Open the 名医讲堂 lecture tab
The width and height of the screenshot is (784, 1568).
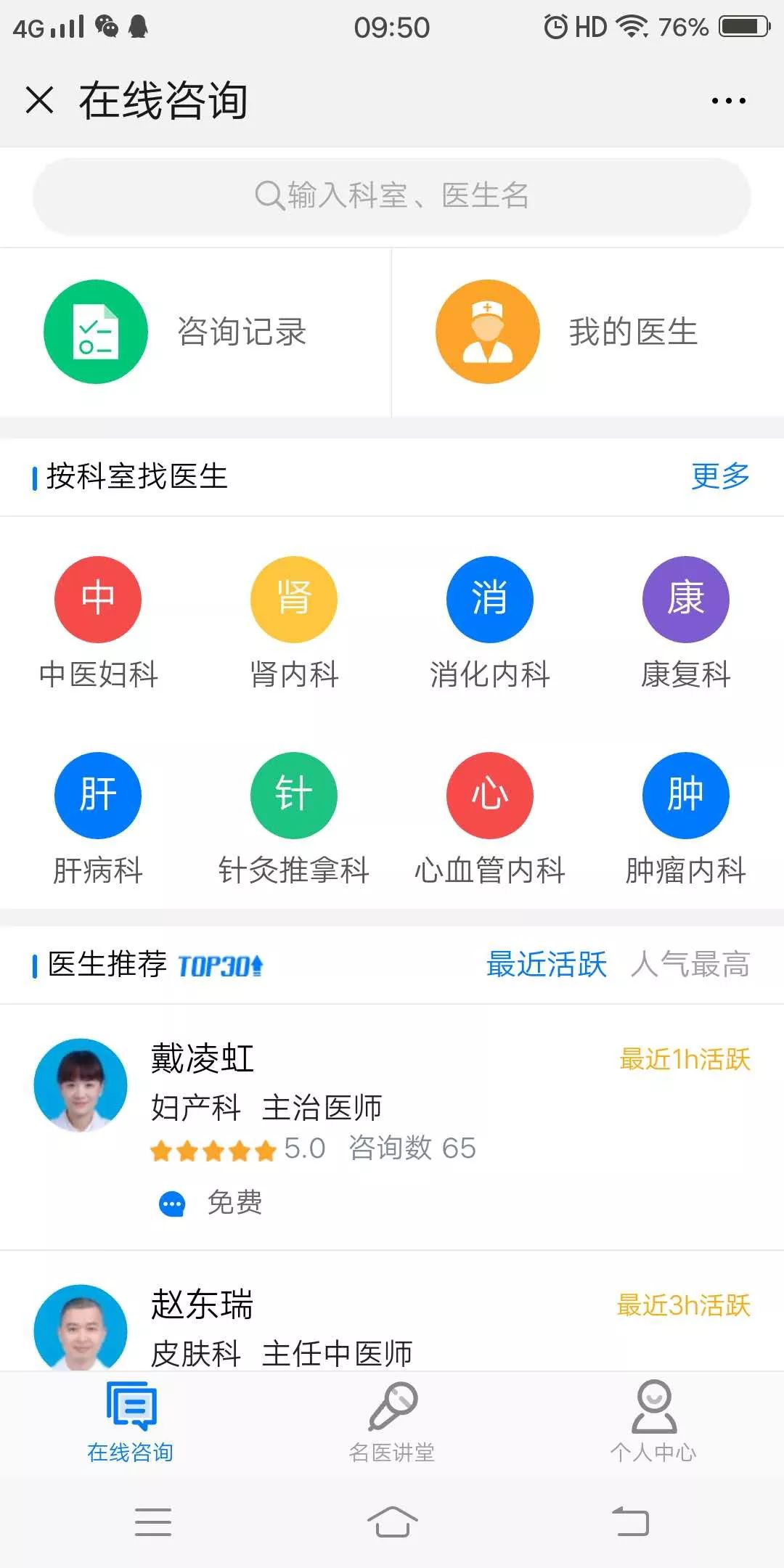point(392,1423)
